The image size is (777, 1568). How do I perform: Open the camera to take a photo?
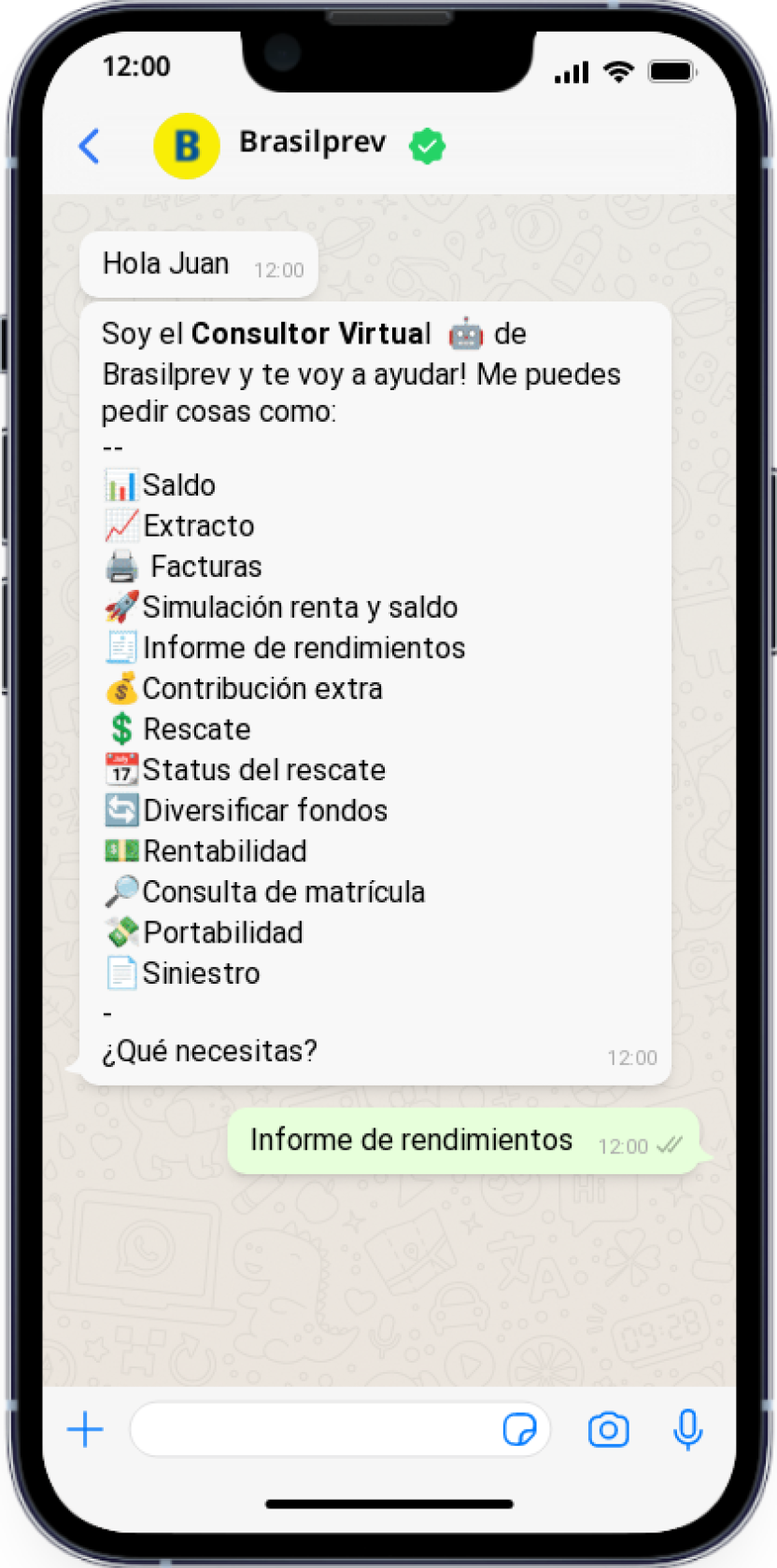click(x=608, y=1429)
